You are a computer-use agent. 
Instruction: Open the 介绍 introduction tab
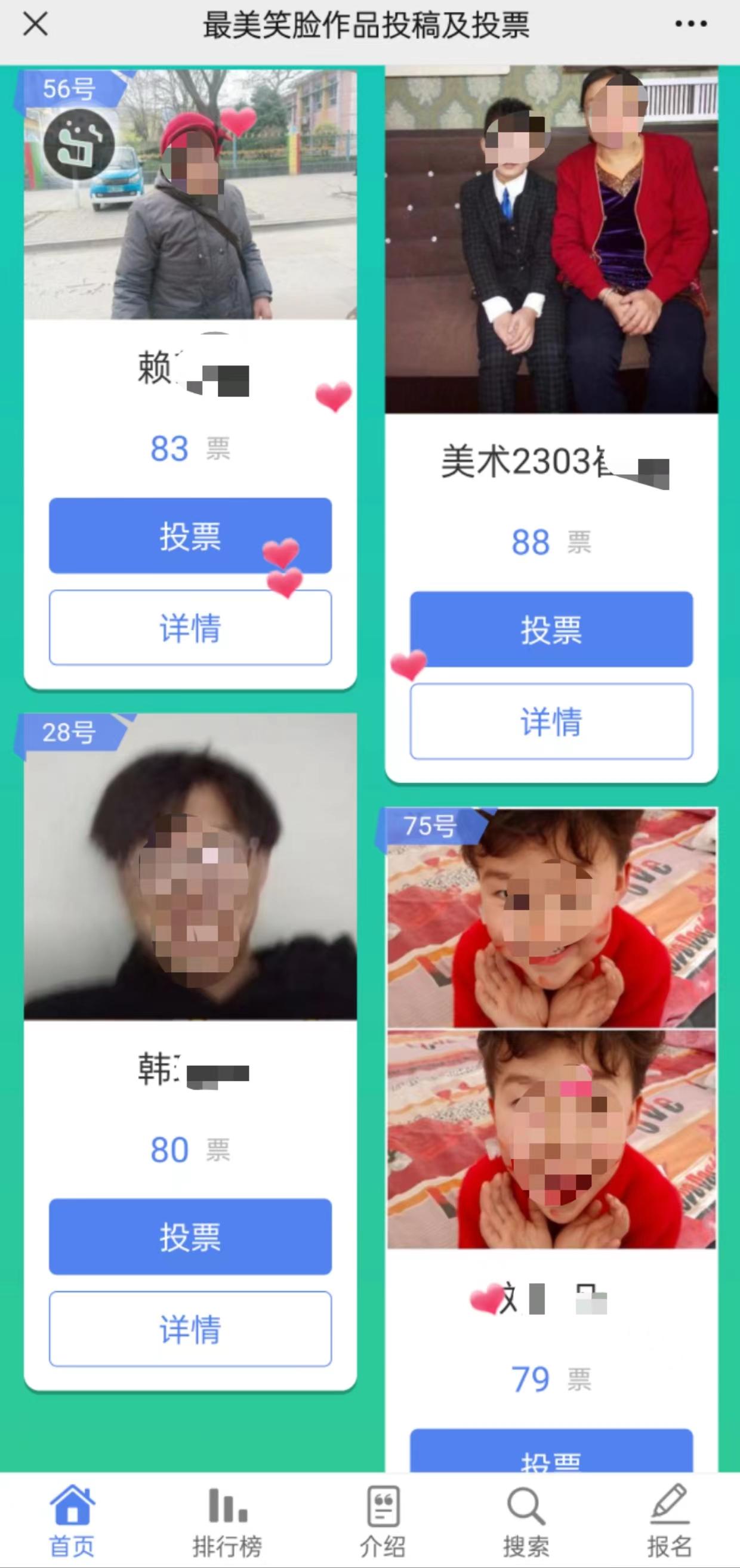383,1520
